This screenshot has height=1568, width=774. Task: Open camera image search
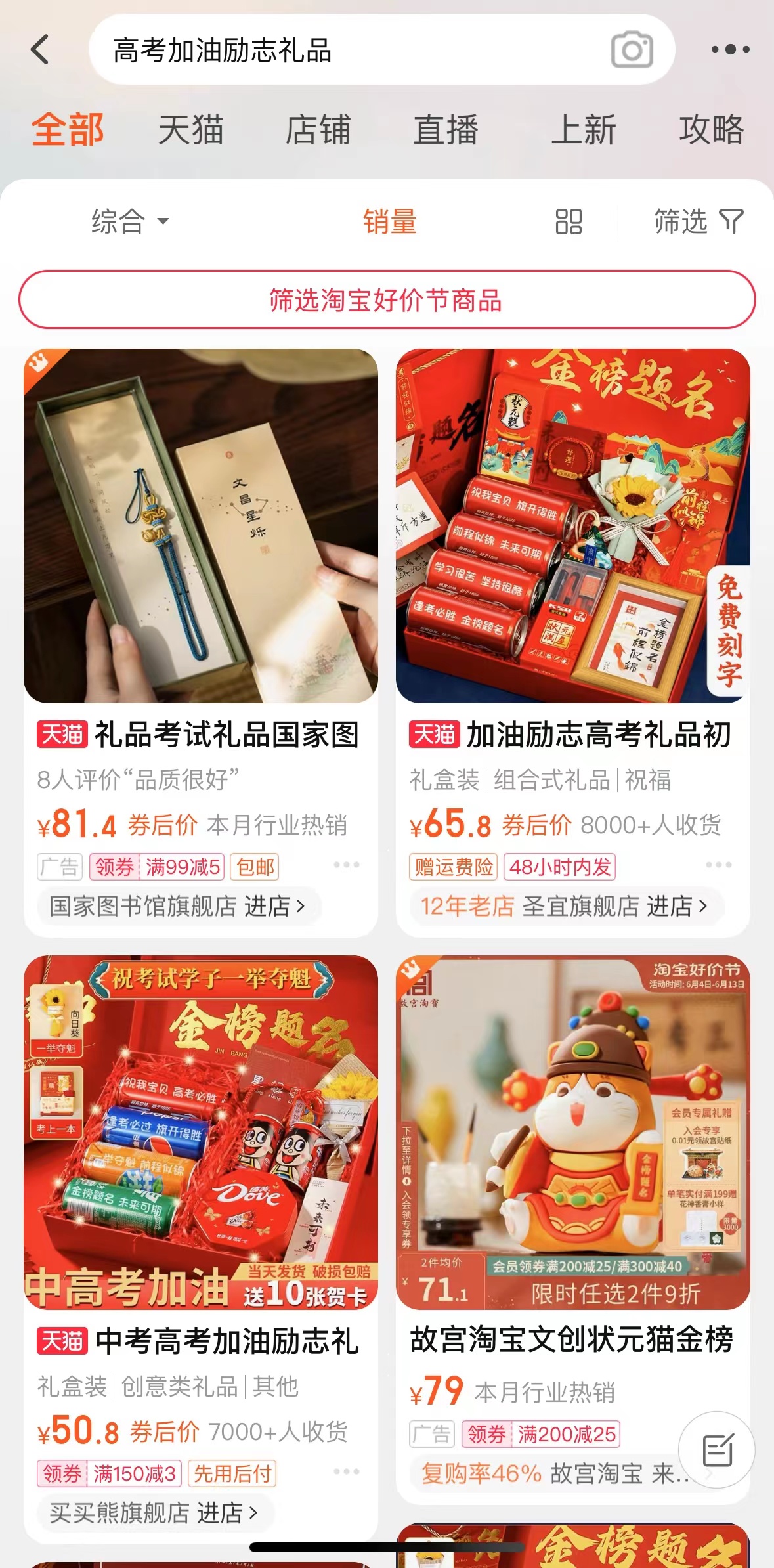632,50
